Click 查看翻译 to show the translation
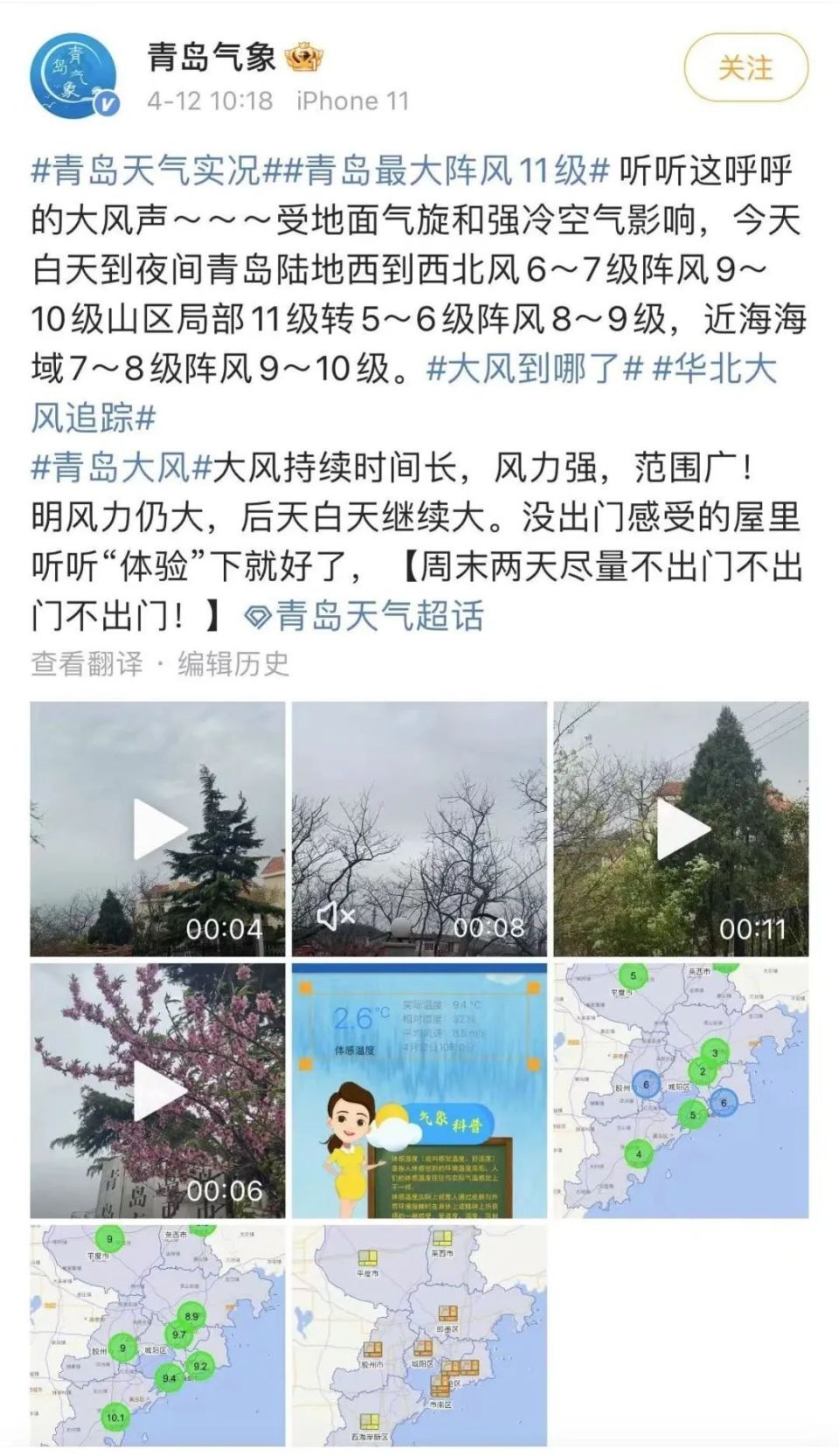The width and height of the screenshot is (839, 1456). coord(87,665)
